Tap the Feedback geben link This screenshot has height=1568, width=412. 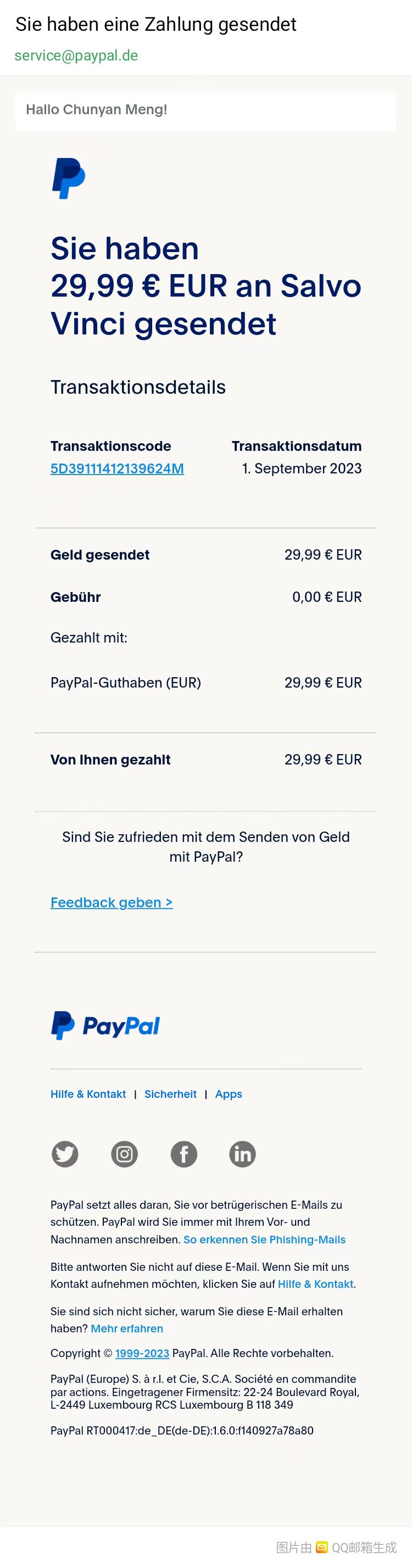tap(112, 902)
